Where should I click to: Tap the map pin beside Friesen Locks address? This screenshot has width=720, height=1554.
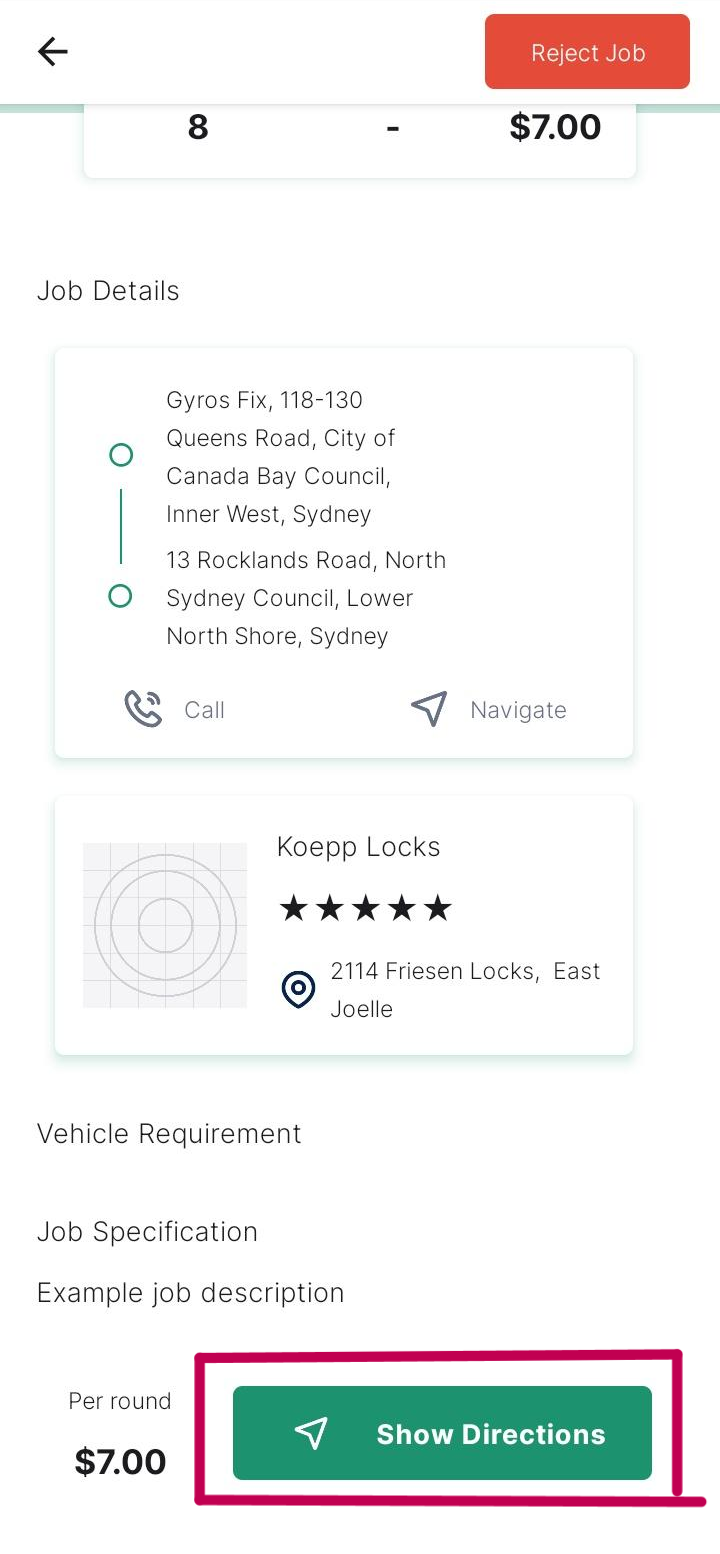point(298,990)
